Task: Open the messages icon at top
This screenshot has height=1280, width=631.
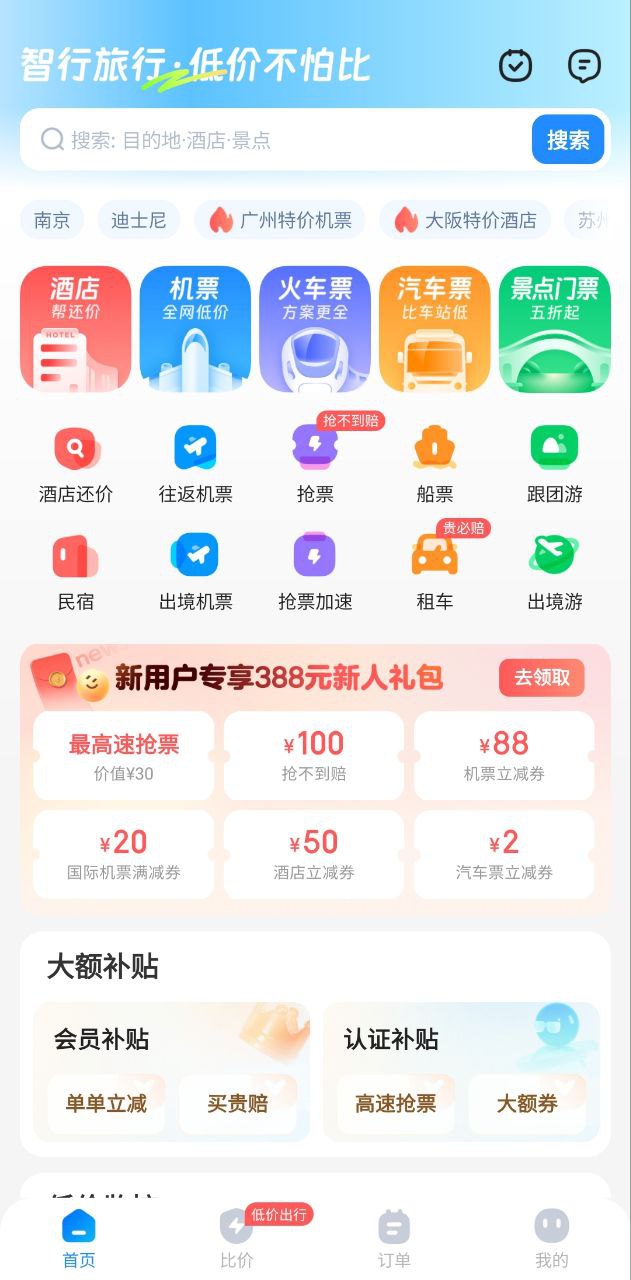Action: click(584, 66)
